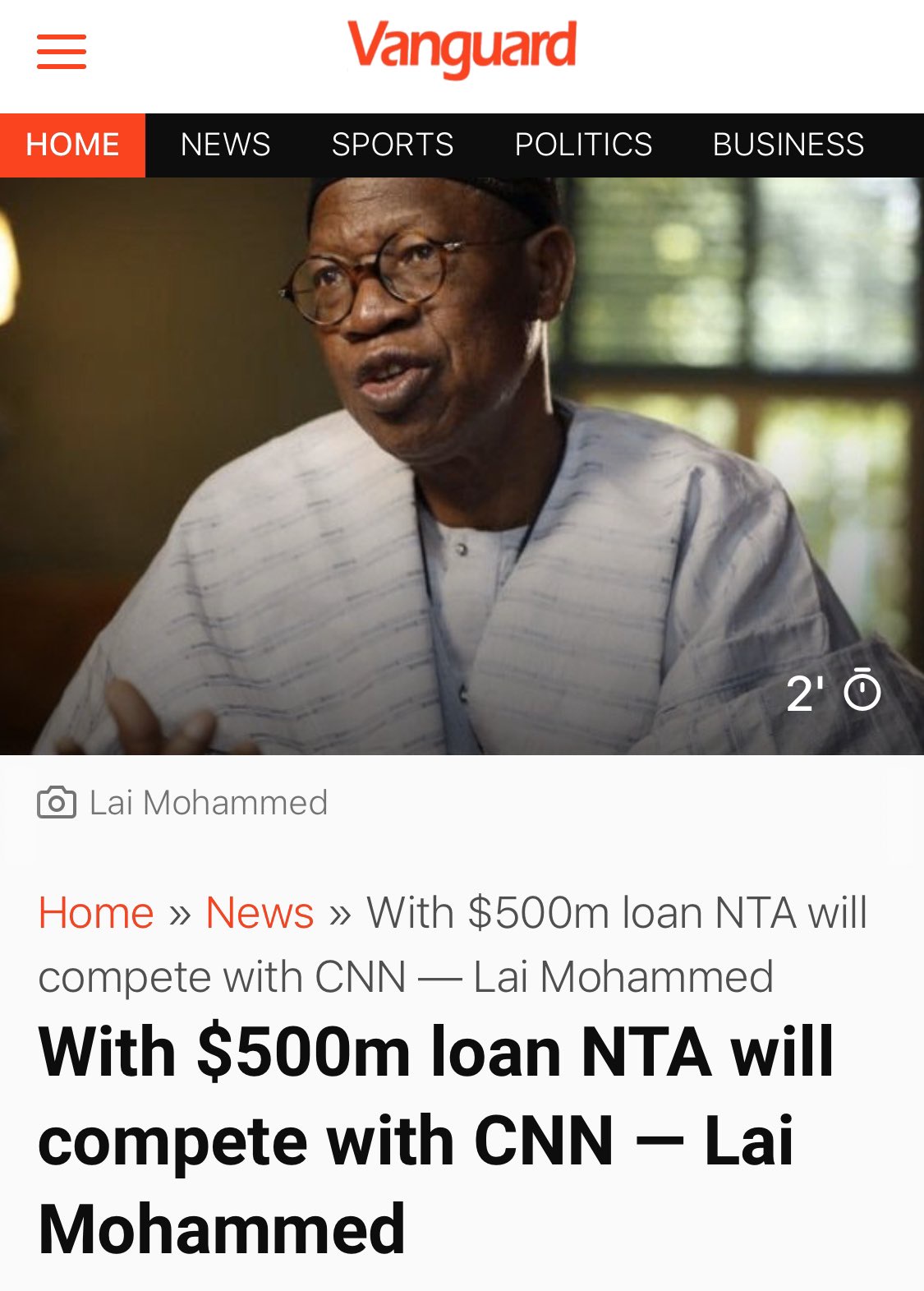Go to the HOME tab
924x1291 pixels.
click(x=72, y=145)
